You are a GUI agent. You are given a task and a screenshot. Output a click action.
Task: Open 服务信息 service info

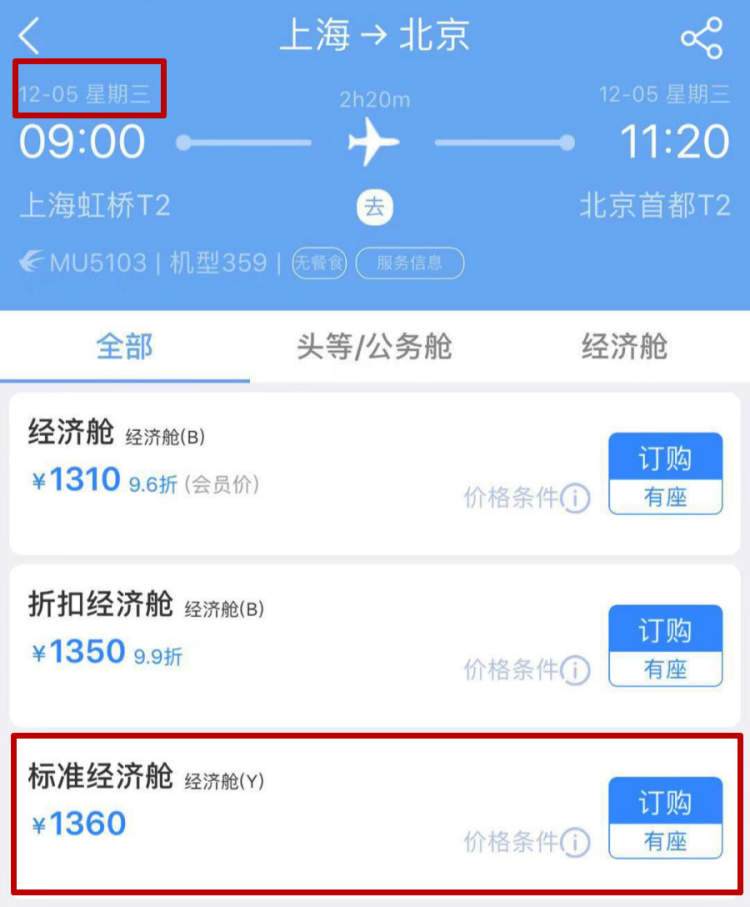pos(409,263)
